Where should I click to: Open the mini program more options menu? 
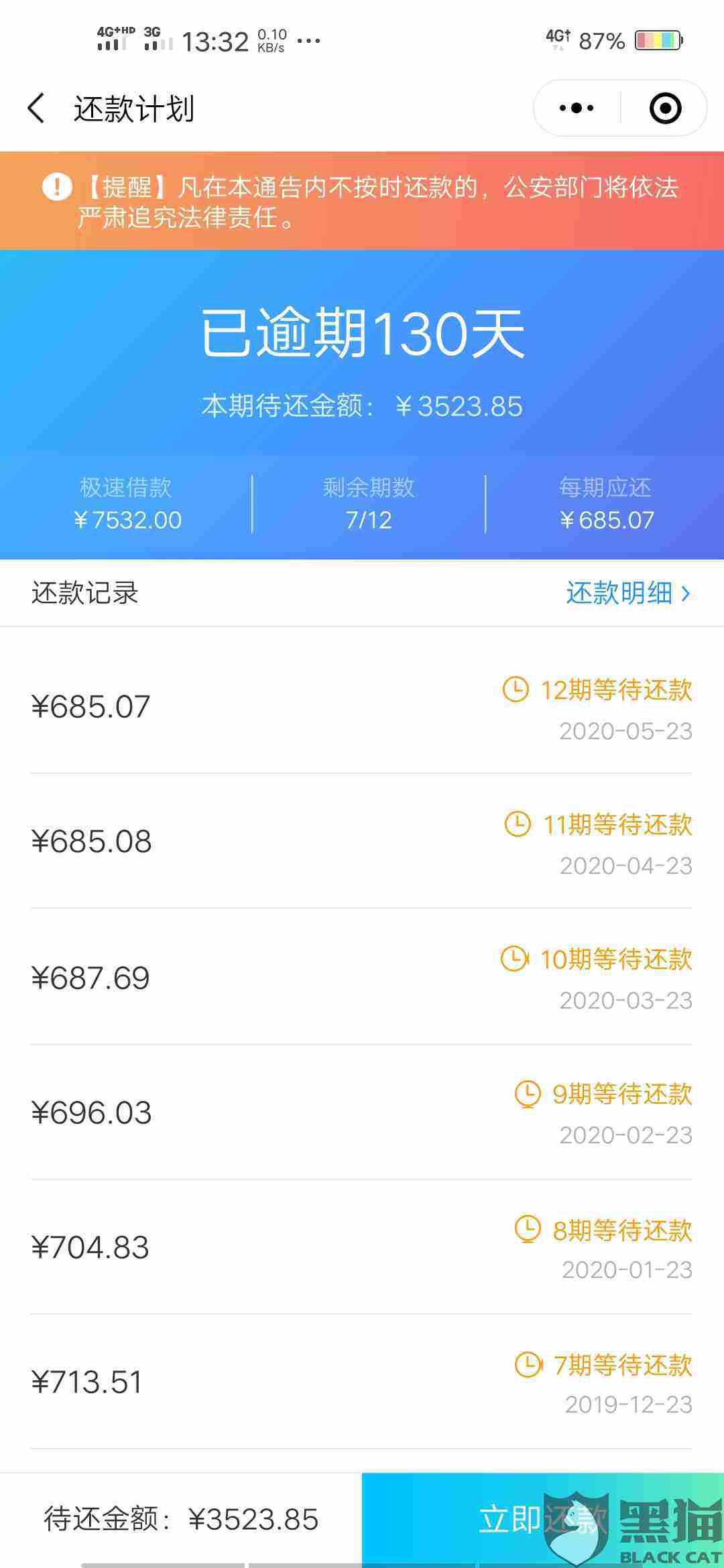click(x=577, y=109)
